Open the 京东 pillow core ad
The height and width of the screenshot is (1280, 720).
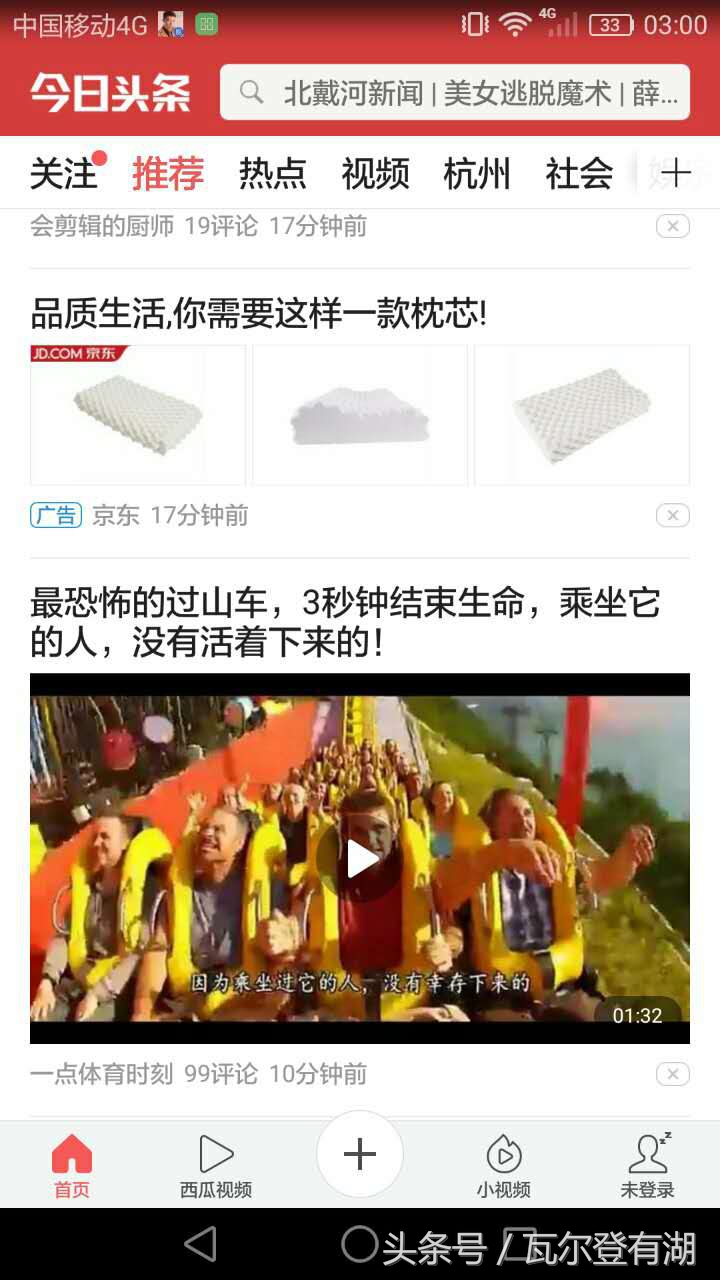259,315
